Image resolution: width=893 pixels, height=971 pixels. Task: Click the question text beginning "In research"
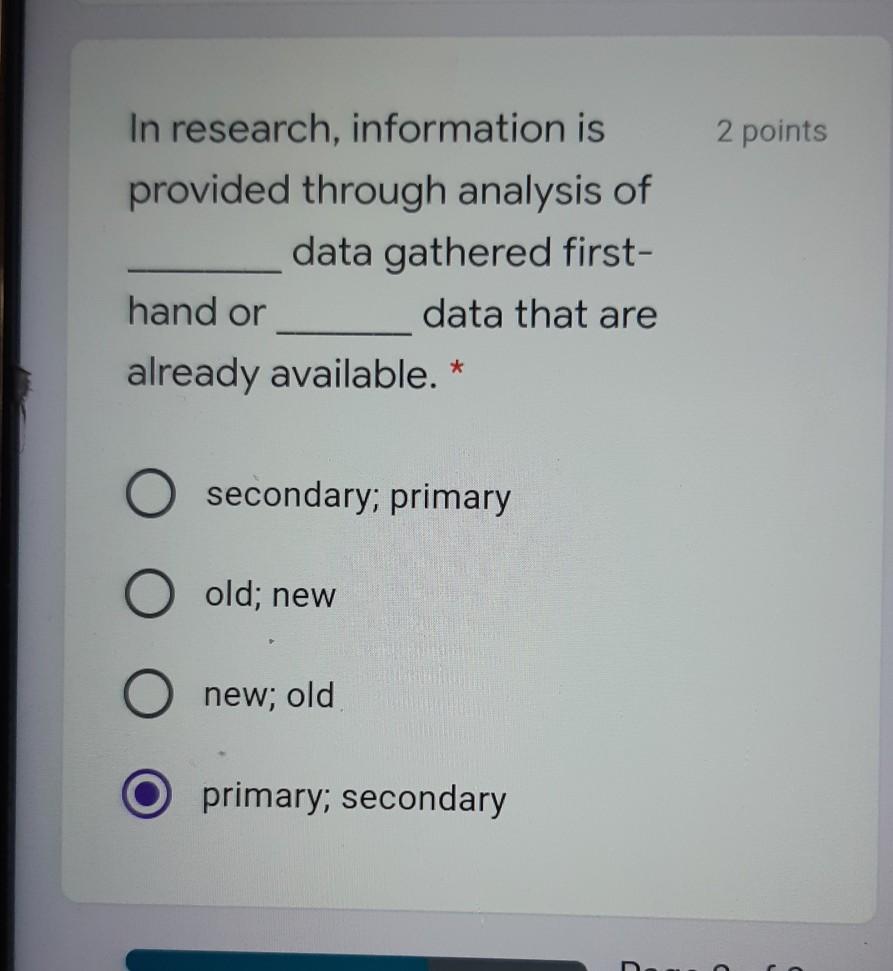point(365,128)
